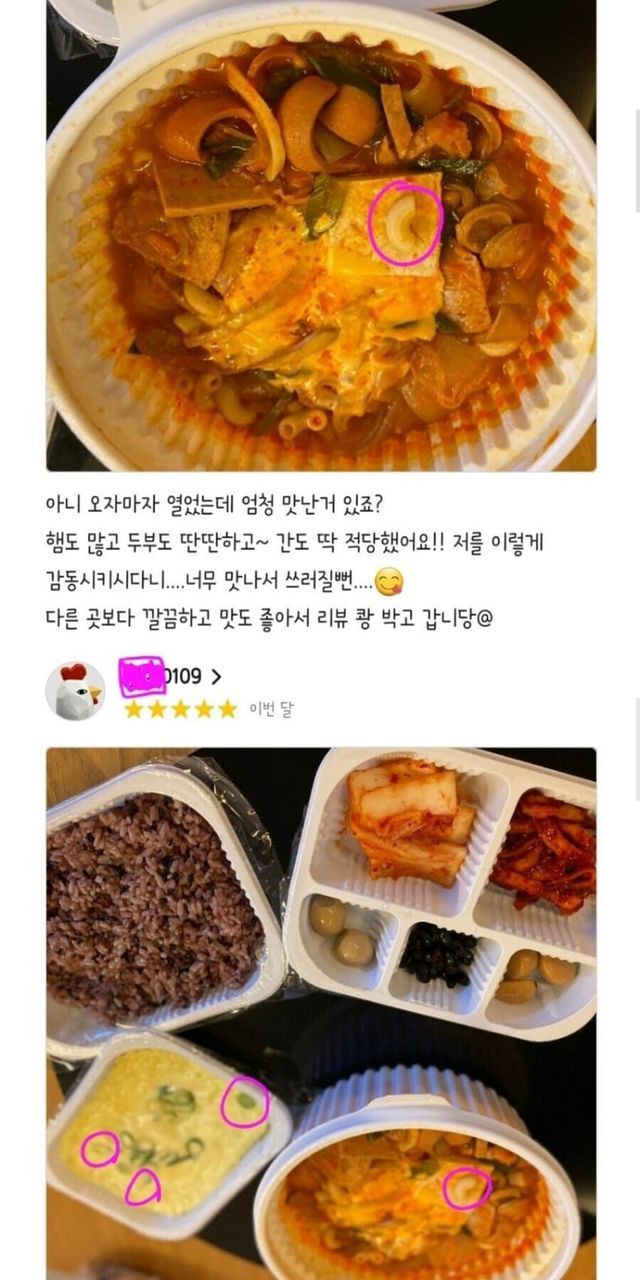Viewport: 640px width, 1280px height.
Task: Open the reviewer profile ending in 0109
Action: [x=172, y=677]
